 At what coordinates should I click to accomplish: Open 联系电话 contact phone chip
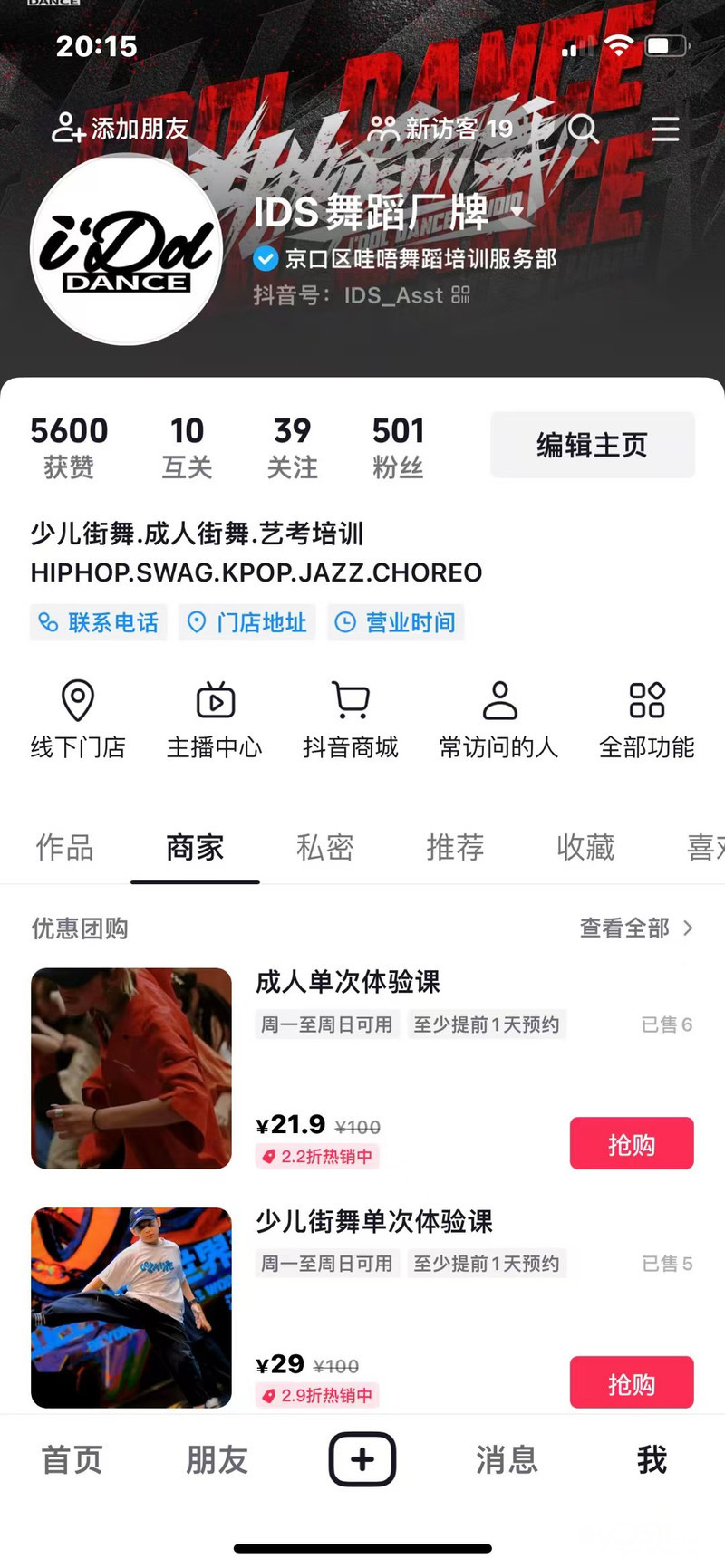[99, 622]
